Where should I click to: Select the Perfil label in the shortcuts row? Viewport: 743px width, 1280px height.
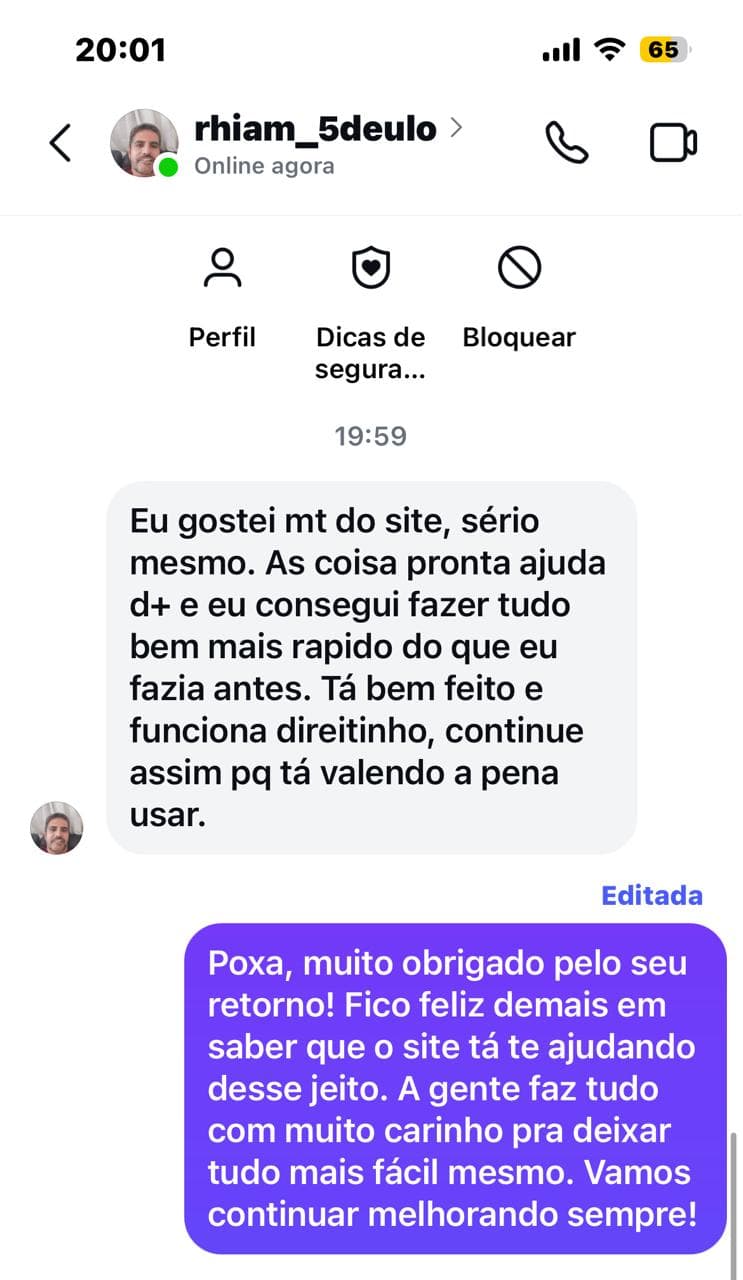click(222, 337)
